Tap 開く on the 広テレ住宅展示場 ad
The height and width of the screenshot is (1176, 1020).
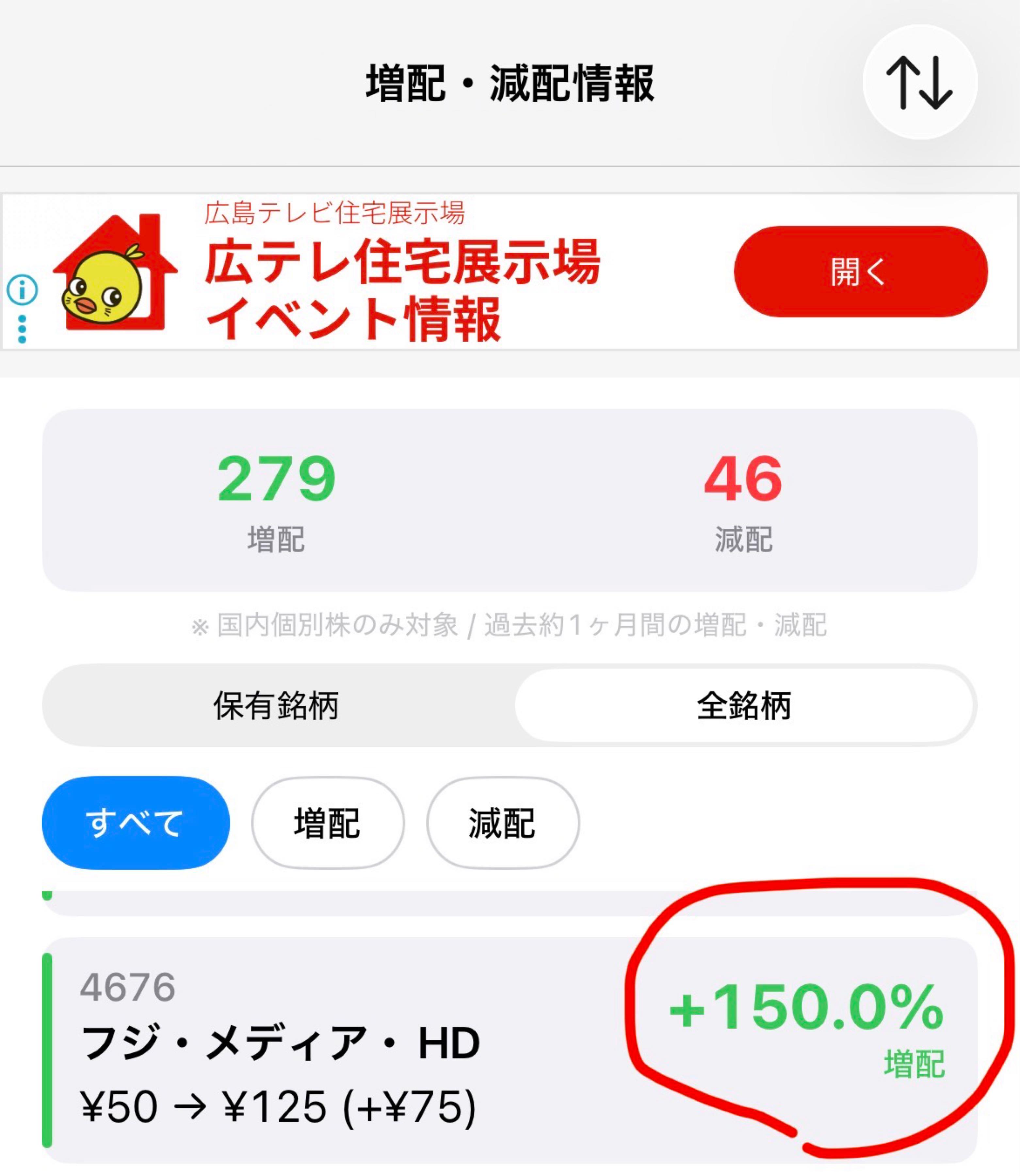tap(860, 271)
